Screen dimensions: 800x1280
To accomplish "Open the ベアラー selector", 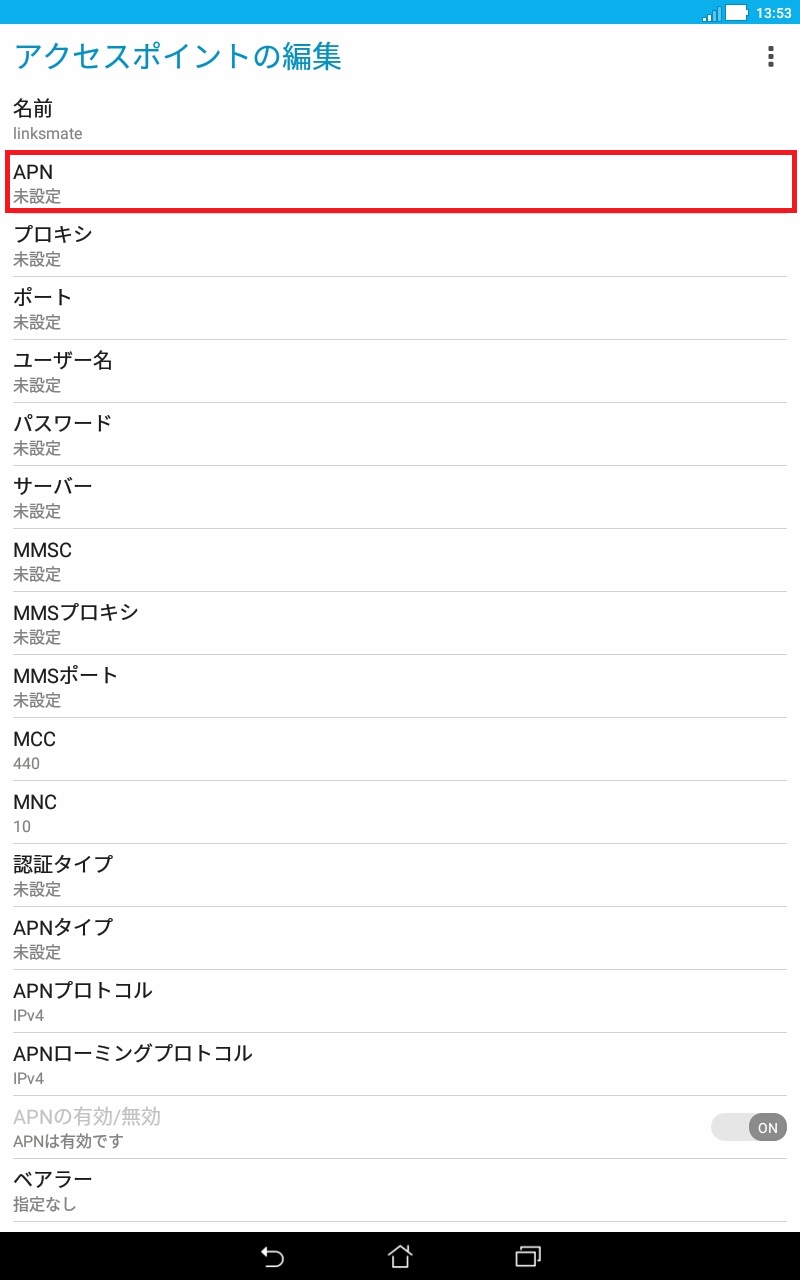I will (x=400, y=1189).
